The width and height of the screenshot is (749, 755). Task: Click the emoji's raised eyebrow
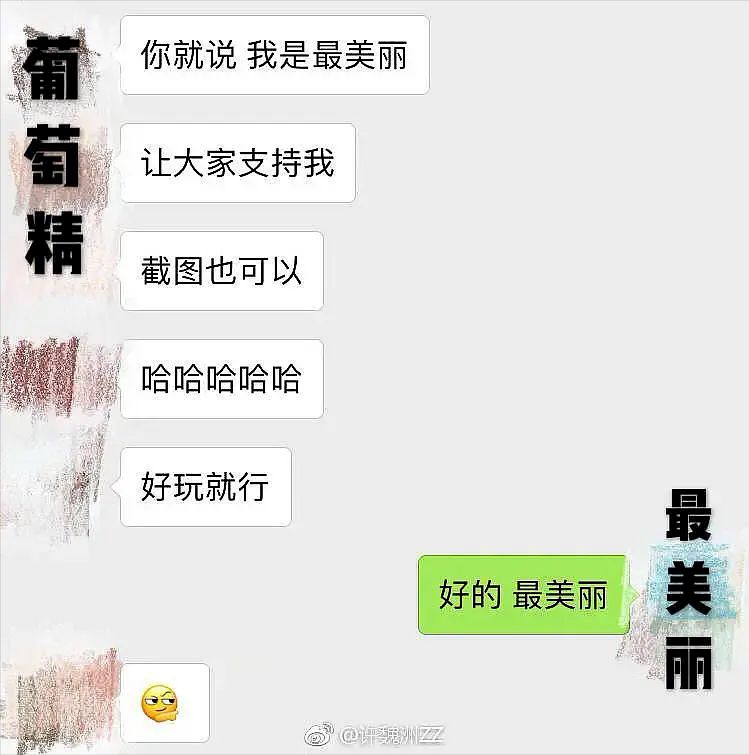(x=168, y=692)
